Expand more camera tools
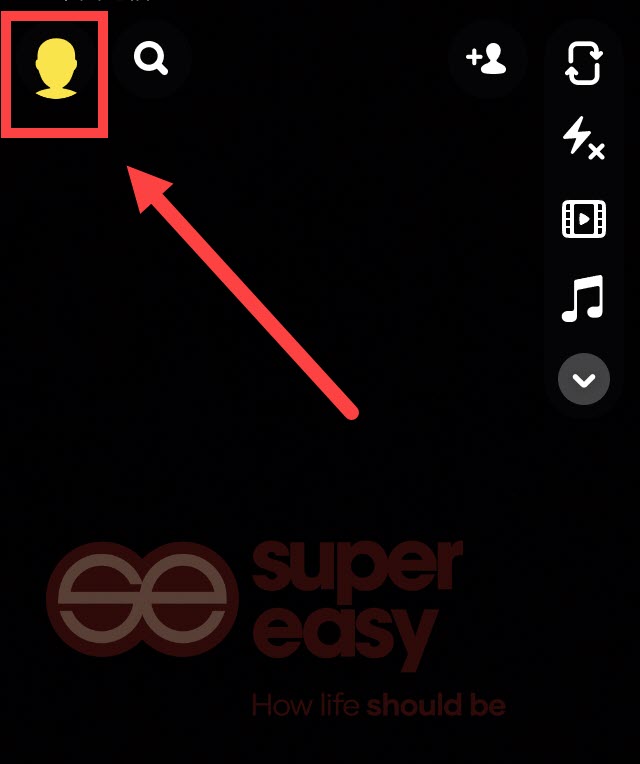Viewport: 640px width, 764px height. 583,379
